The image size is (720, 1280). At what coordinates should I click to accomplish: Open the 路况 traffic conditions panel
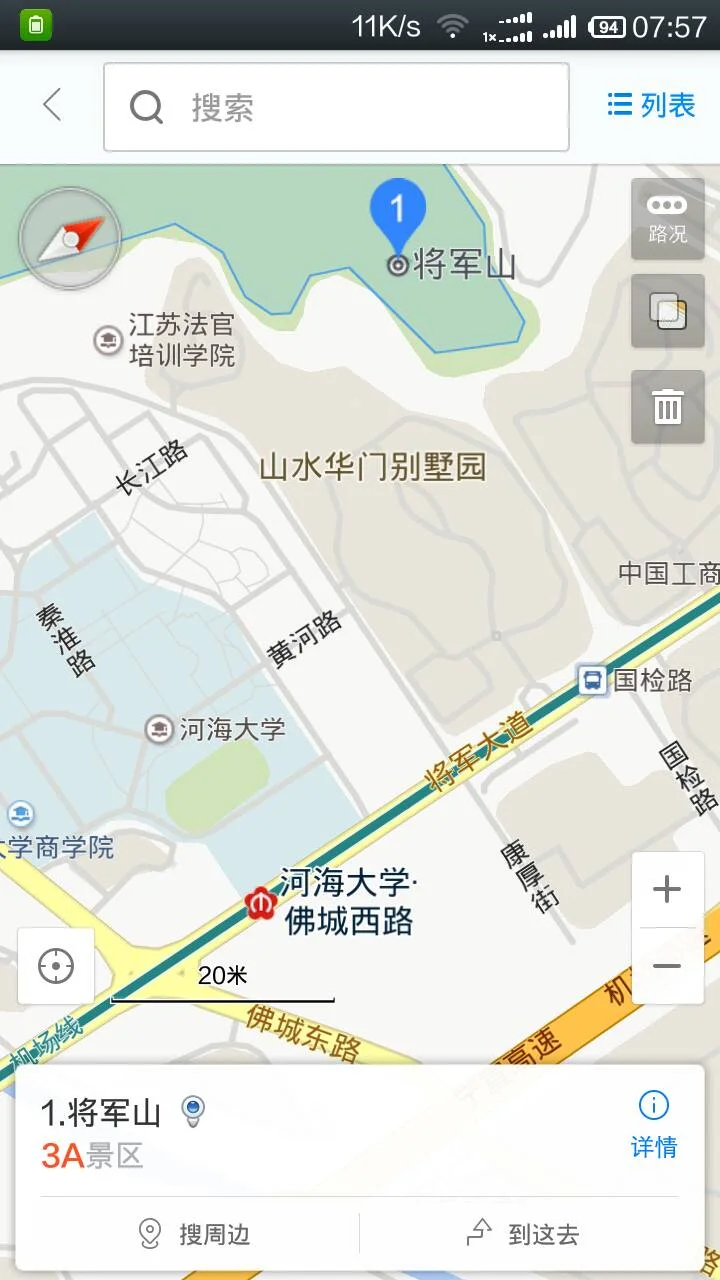click(667, 218)
